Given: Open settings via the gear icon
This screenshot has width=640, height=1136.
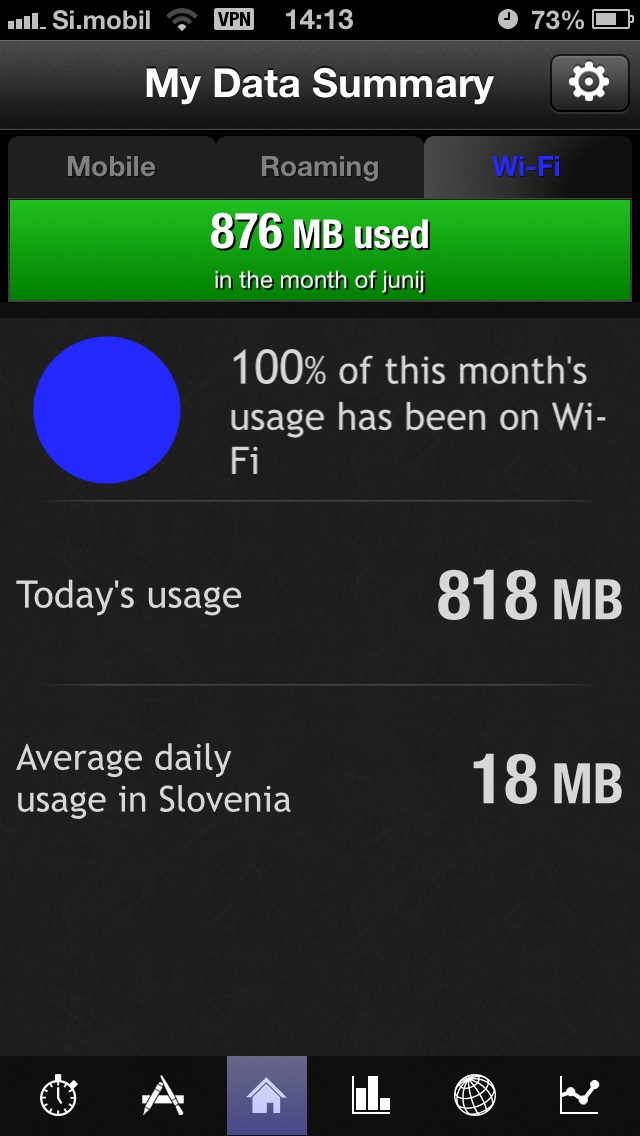Looking at the screenshot, I should pos(589,83).
